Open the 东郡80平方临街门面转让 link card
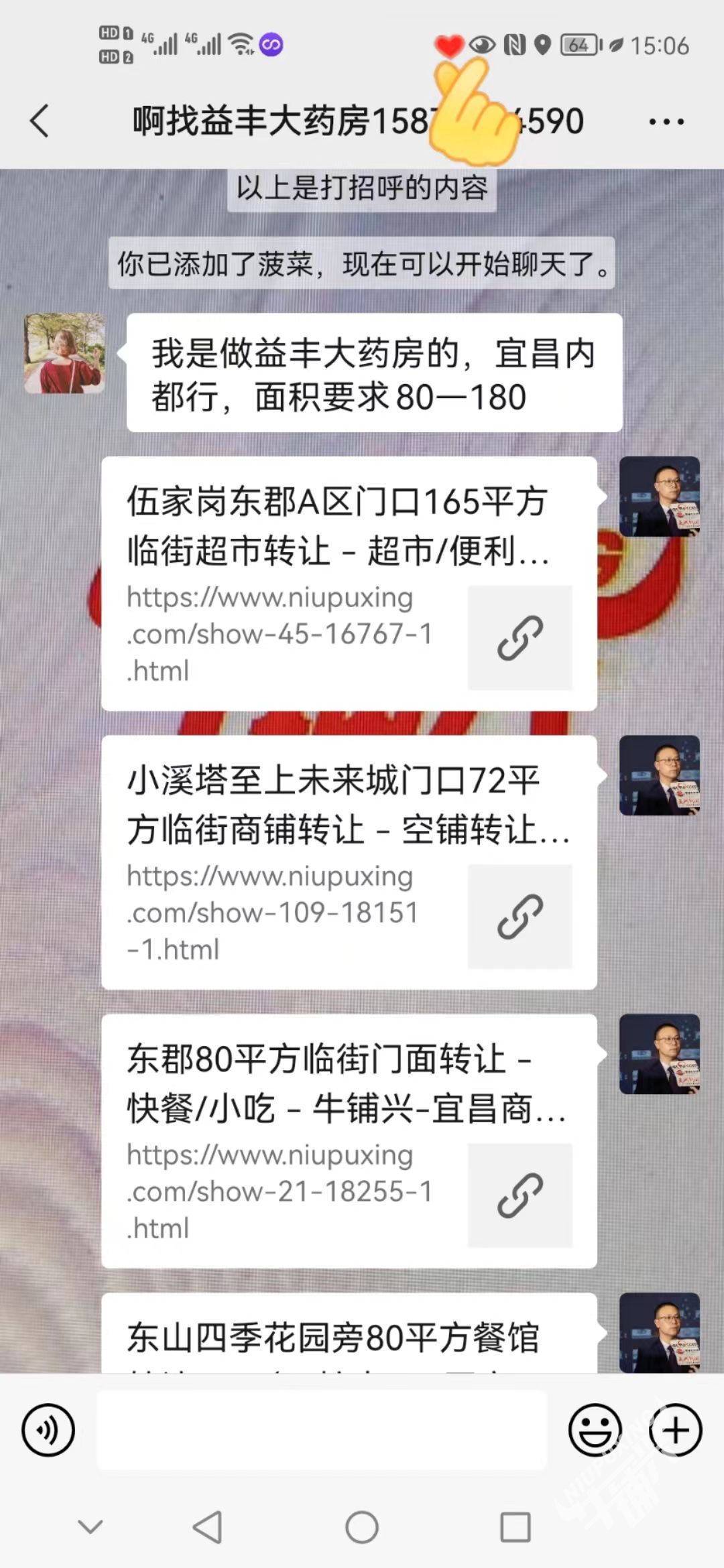The image size is (724, 1568). [x=349, y=1140]
